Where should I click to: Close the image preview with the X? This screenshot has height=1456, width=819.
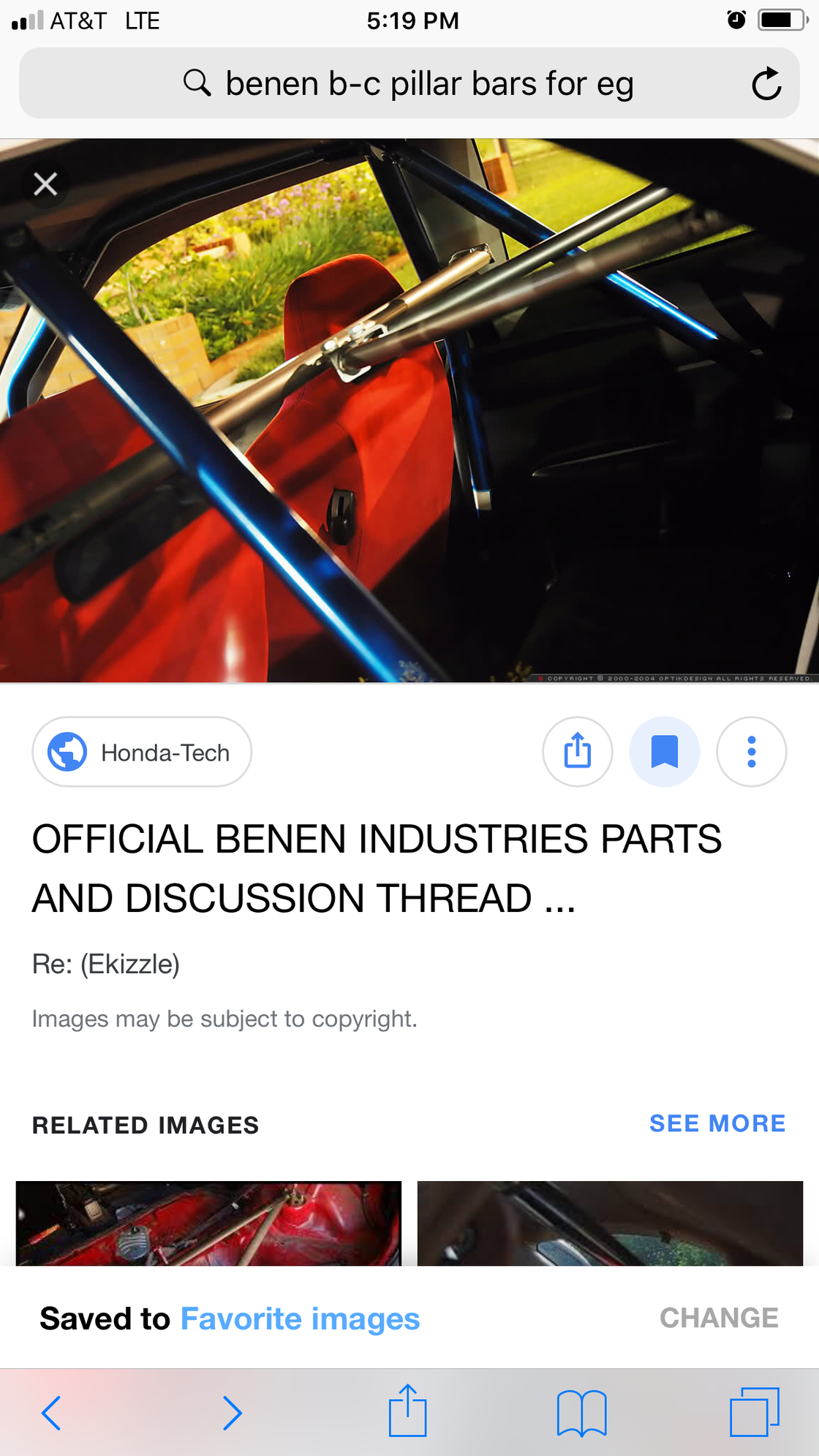pos(45,184)
